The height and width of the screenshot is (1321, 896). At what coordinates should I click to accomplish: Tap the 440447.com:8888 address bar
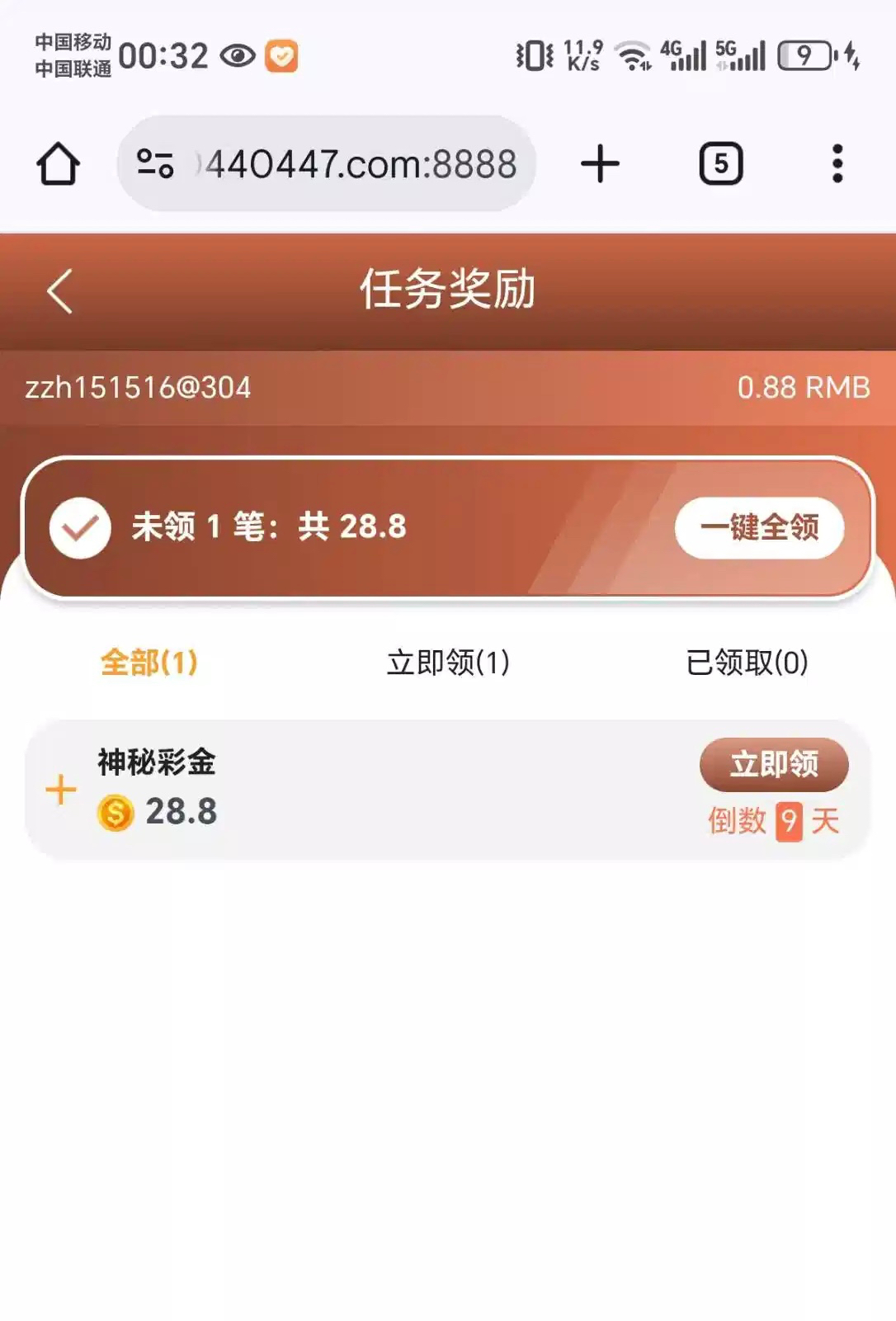pos(347,163)
